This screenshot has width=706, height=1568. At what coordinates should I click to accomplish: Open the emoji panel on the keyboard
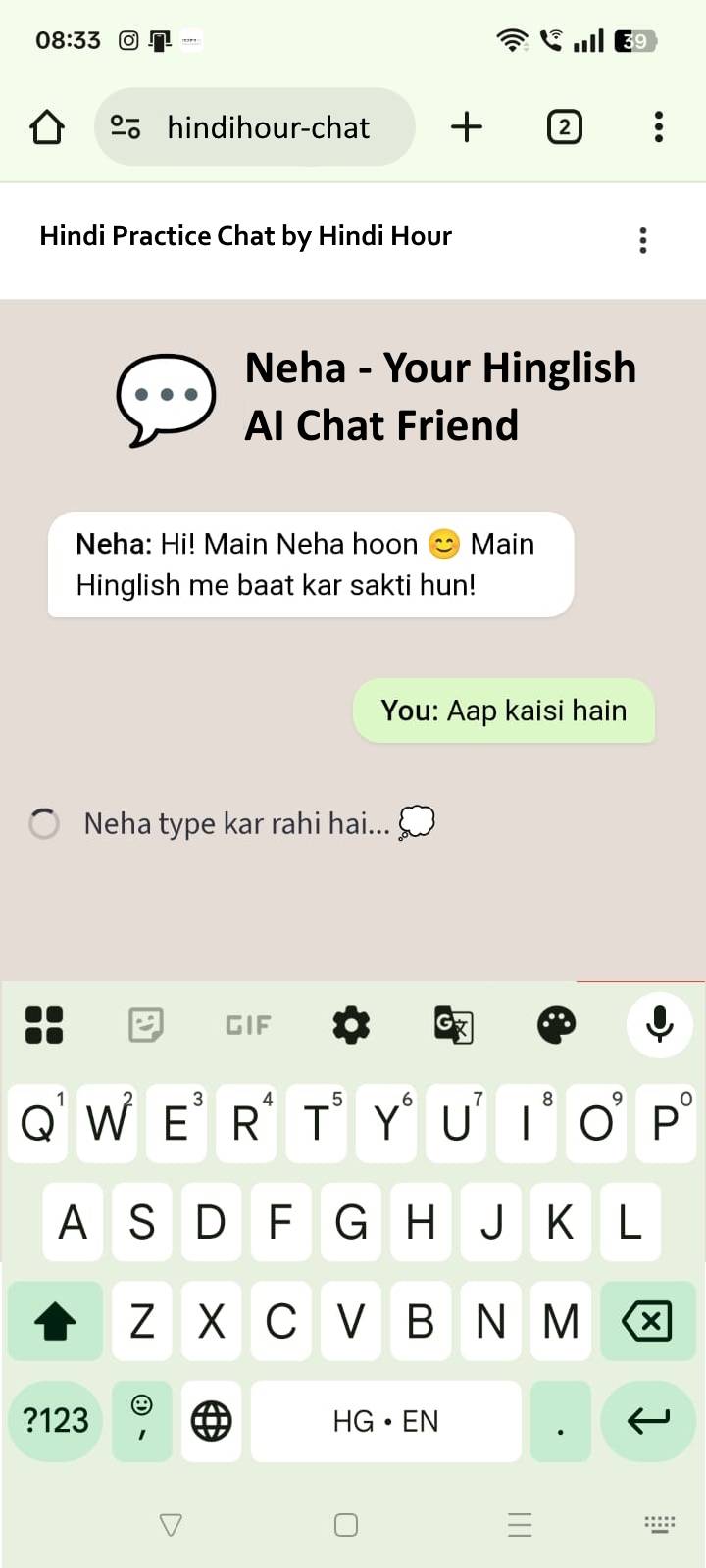tap(141, 1420)
